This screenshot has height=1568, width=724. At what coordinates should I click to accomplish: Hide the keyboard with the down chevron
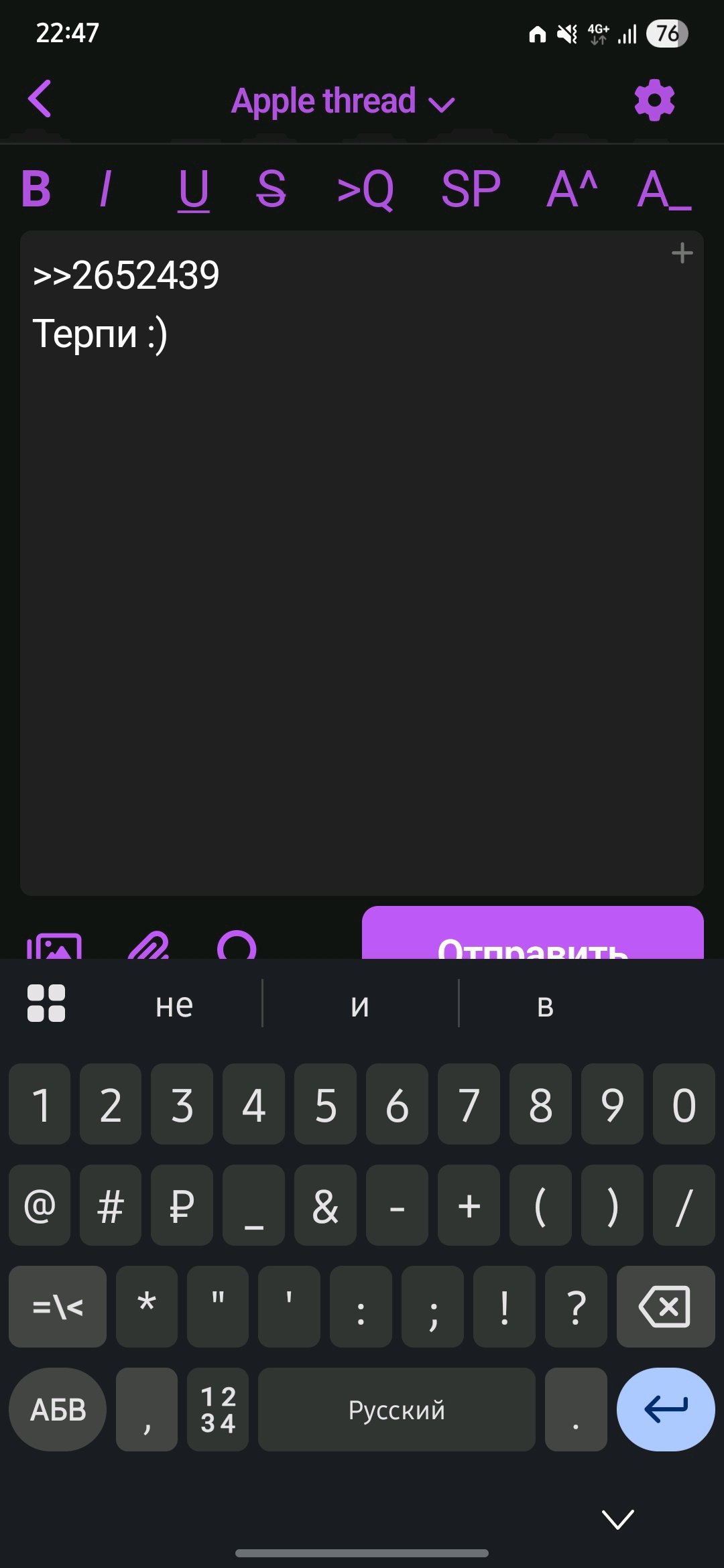coord(618,1520)
